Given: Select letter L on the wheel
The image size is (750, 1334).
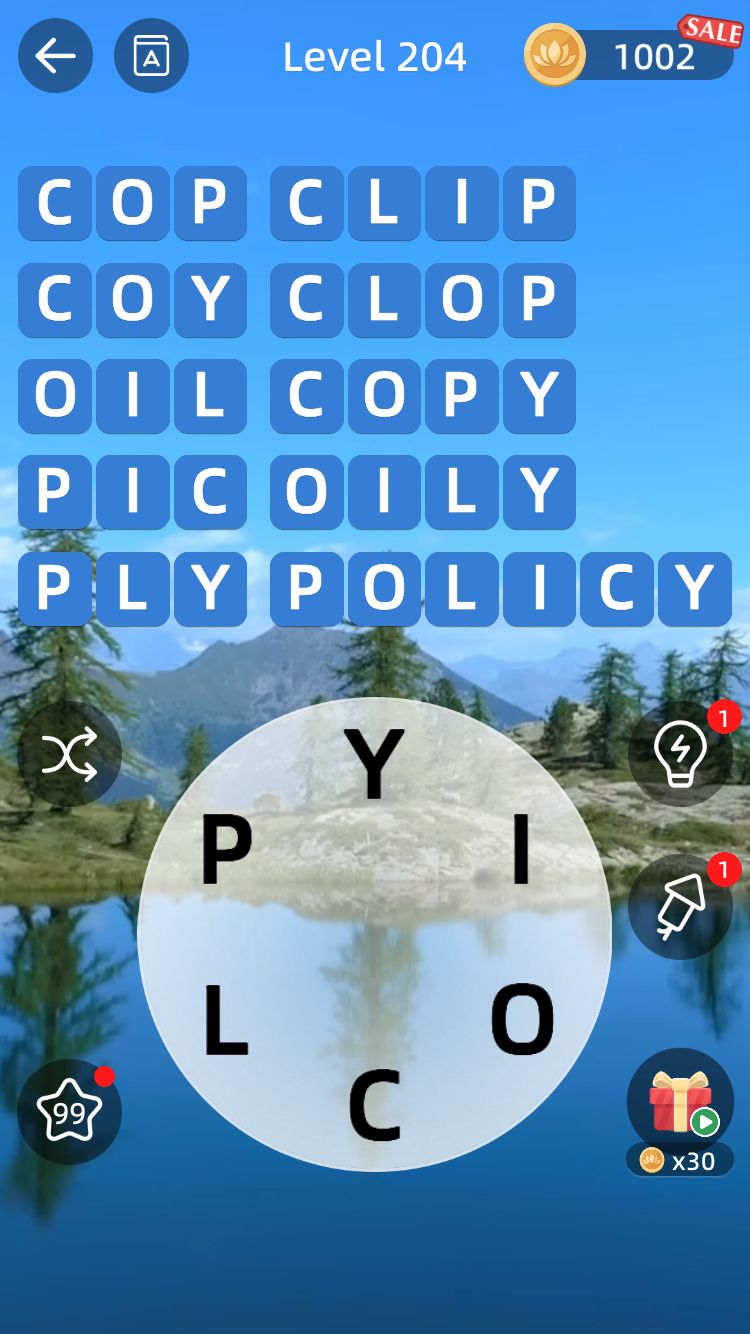Looking at the screenshot, I should [226, 1020].
